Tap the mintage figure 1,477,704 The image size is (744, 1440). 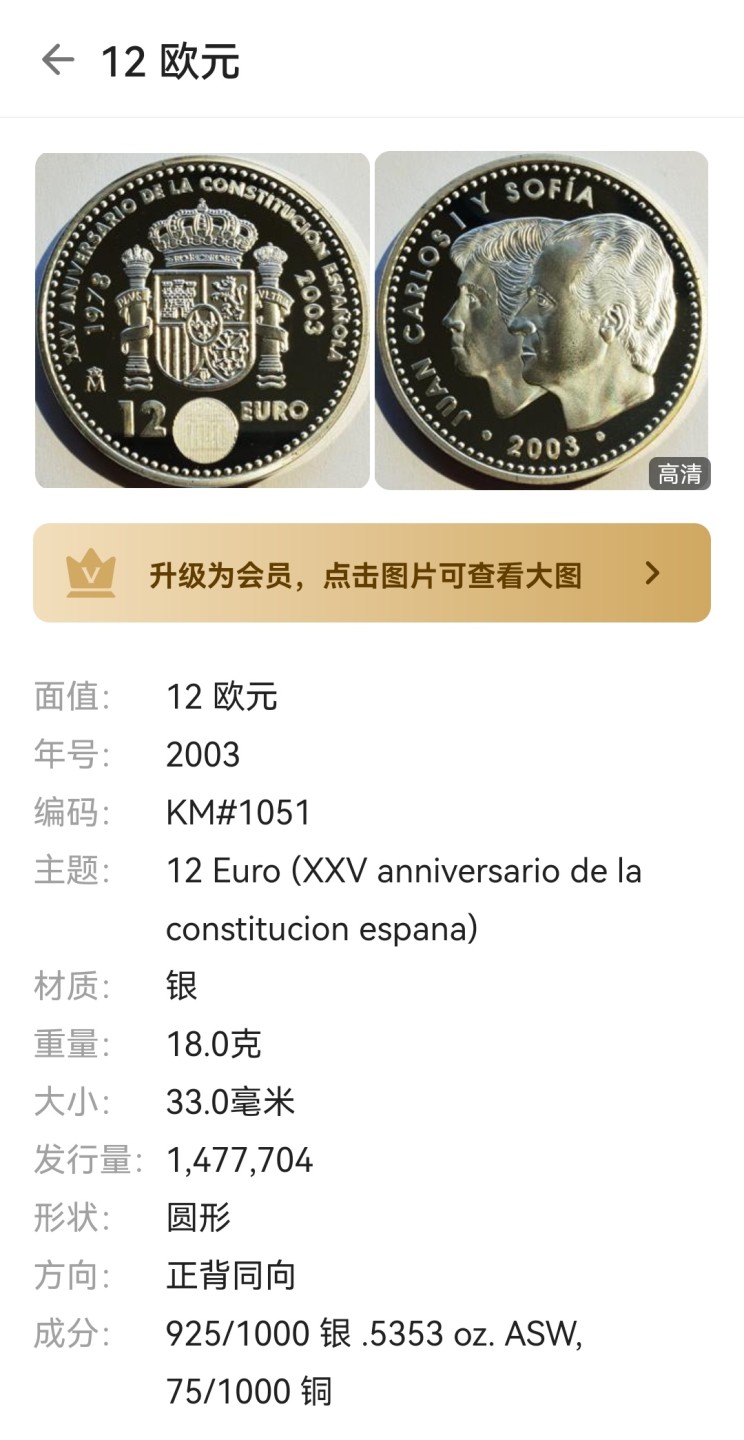point(239,1160)
